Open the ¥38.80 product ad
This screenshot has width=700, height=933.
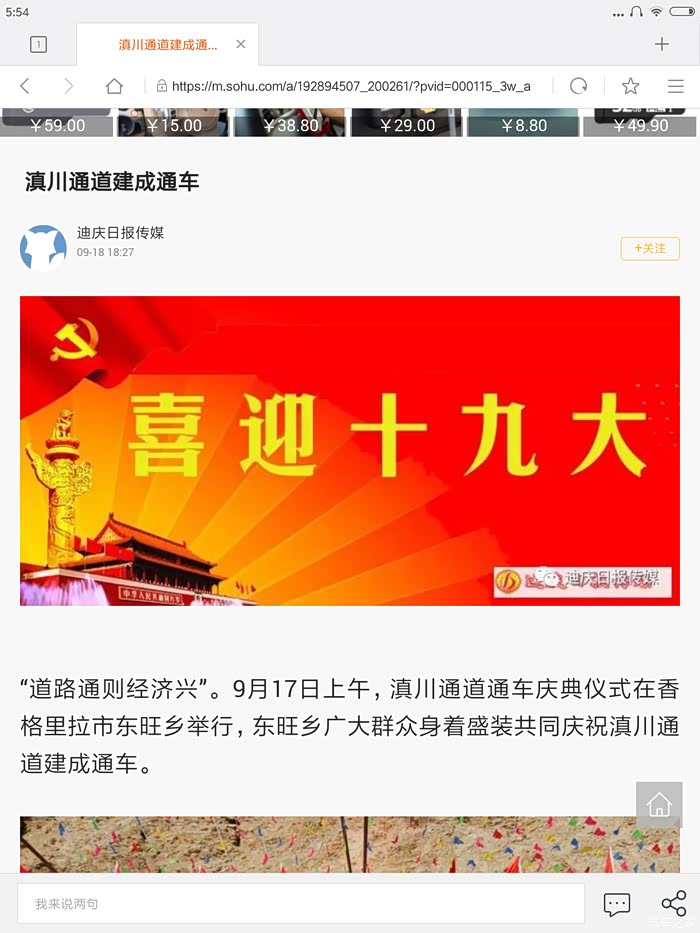(290, 123)
